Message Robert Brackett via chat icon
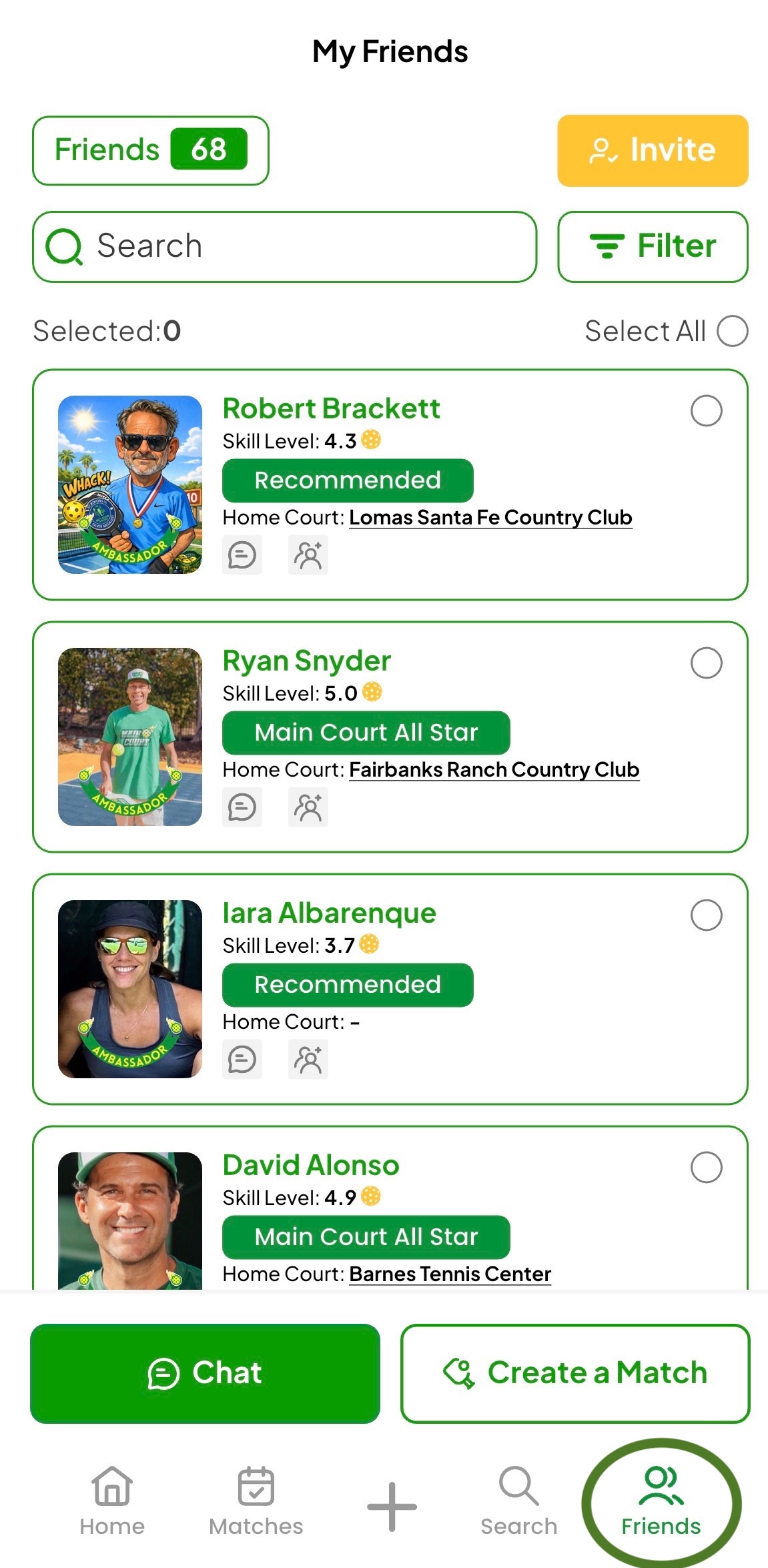Screen dimensions: 768x1568 (242, 554)
